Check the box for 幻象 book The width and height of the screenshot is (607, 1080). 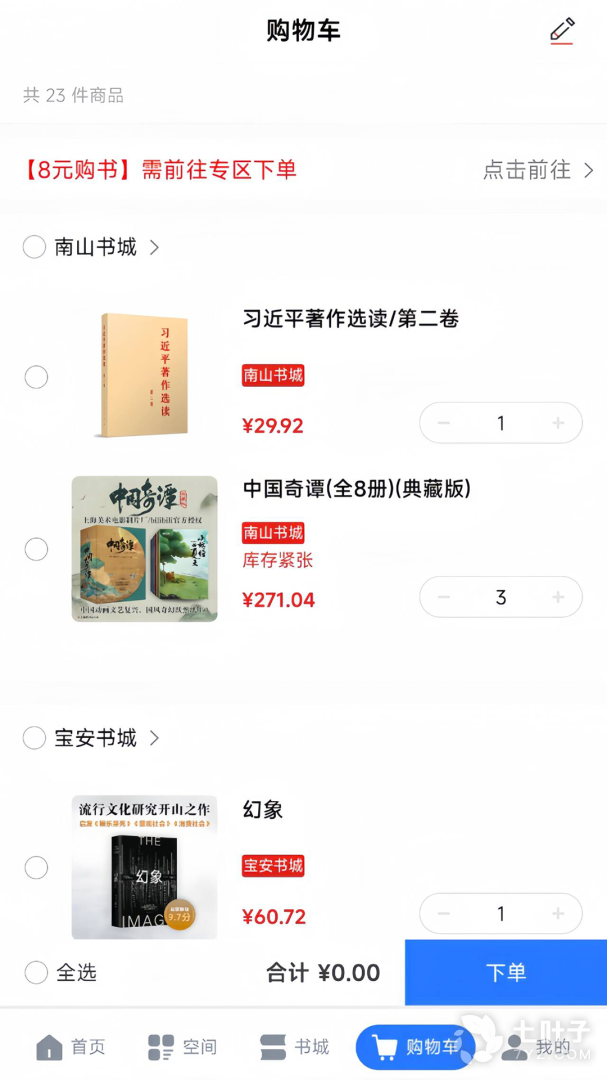(x=36, y=867)
